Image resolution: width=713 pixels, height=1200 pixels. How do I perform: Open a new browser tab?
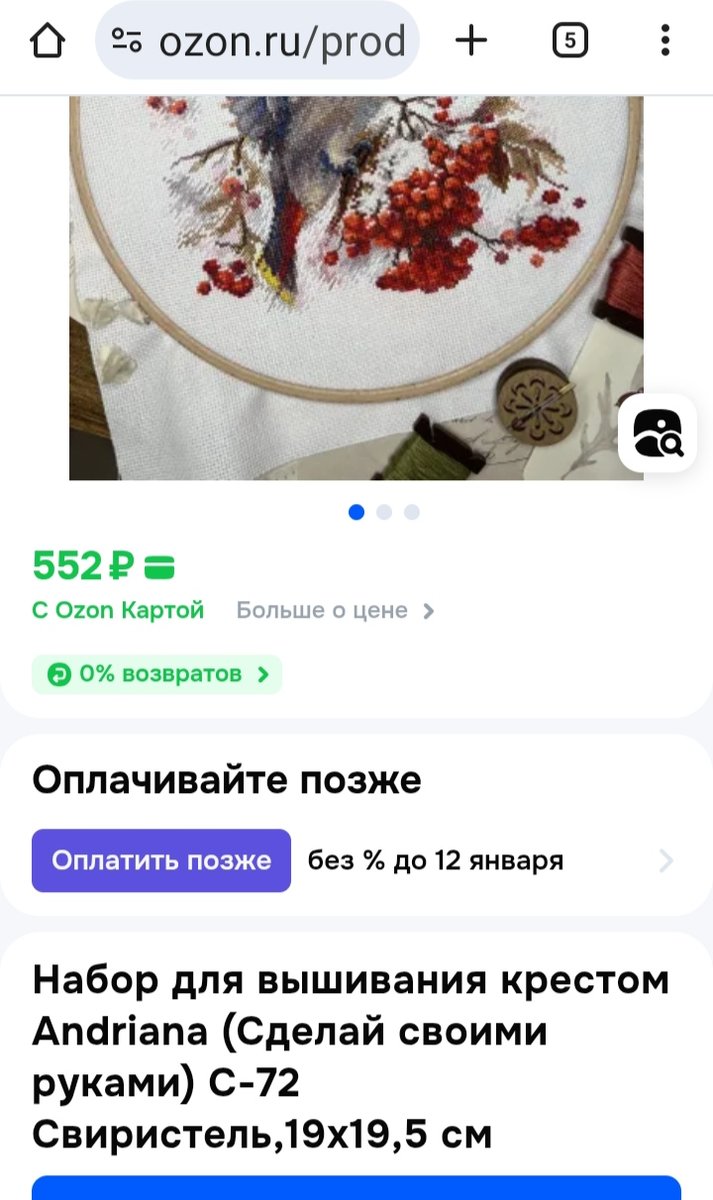coord(471,41)
